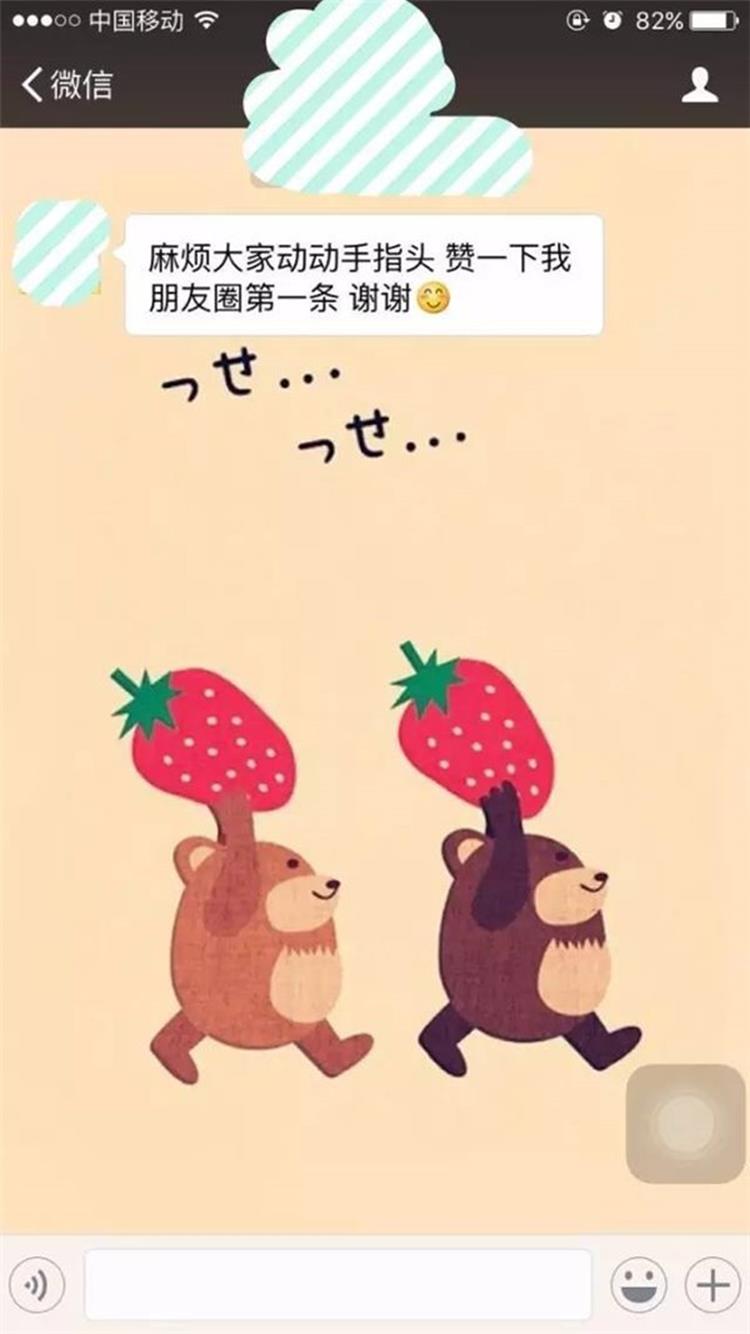Switch to voice message input

click(x=37, y=1284)
